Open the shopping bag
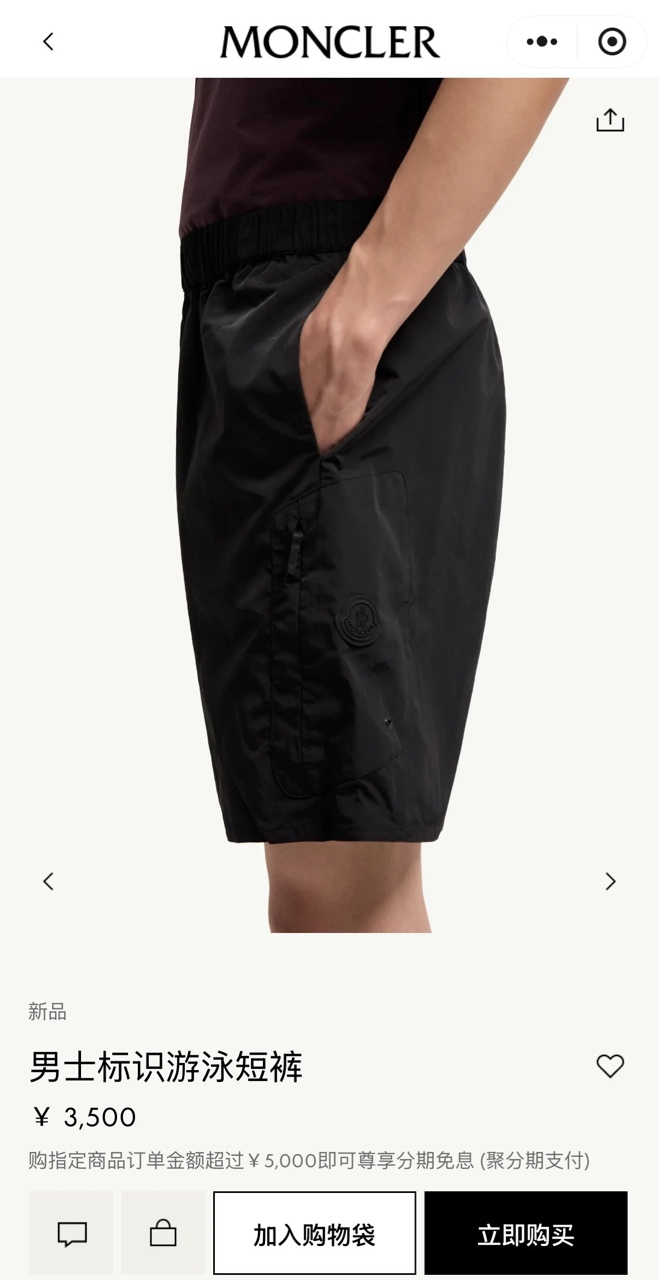 point(163,1234)
